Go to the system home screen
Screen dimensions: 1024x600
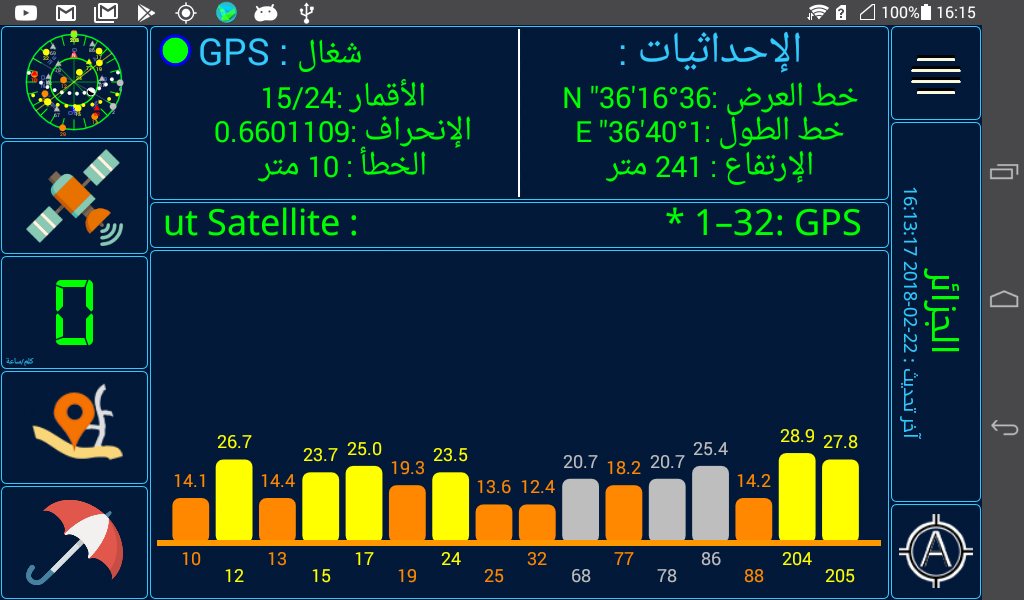pos(1003,300)
